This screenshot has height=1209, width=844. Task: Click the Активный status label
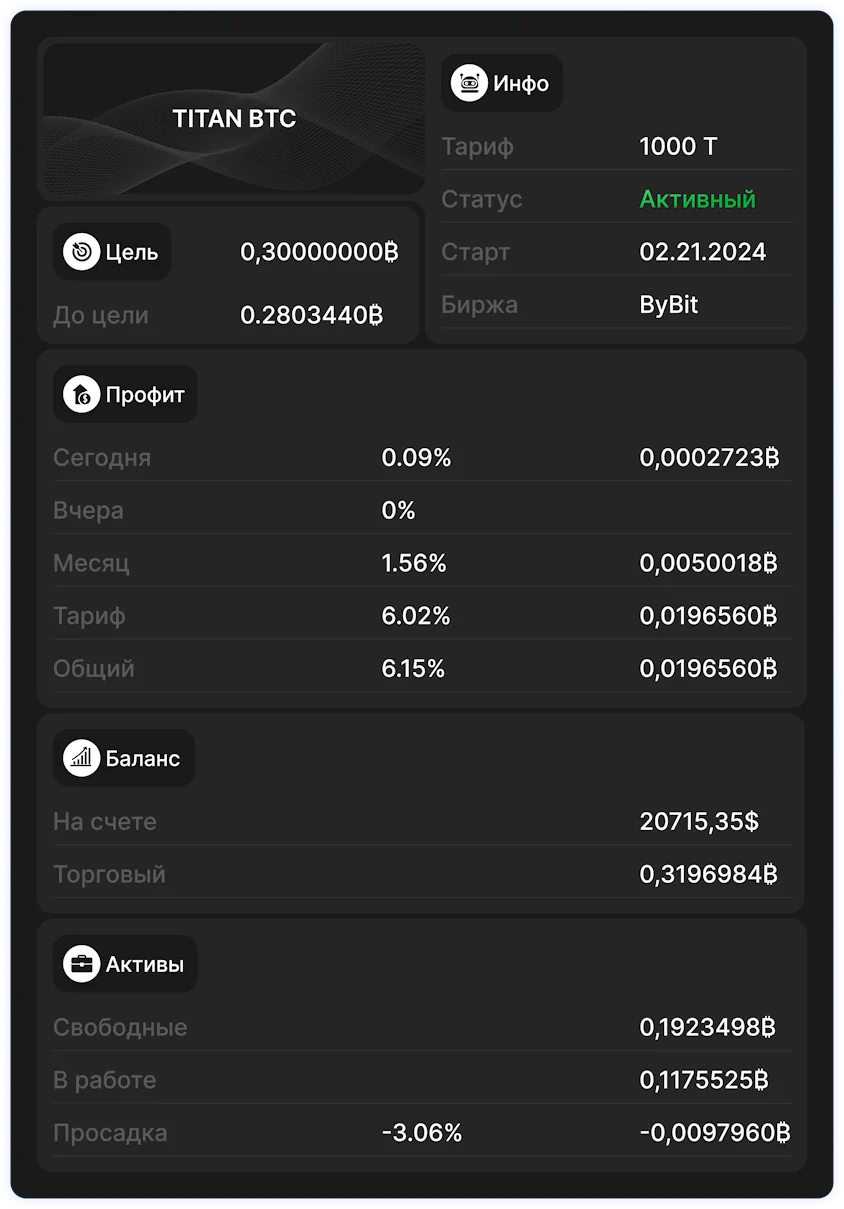[697, 199]
